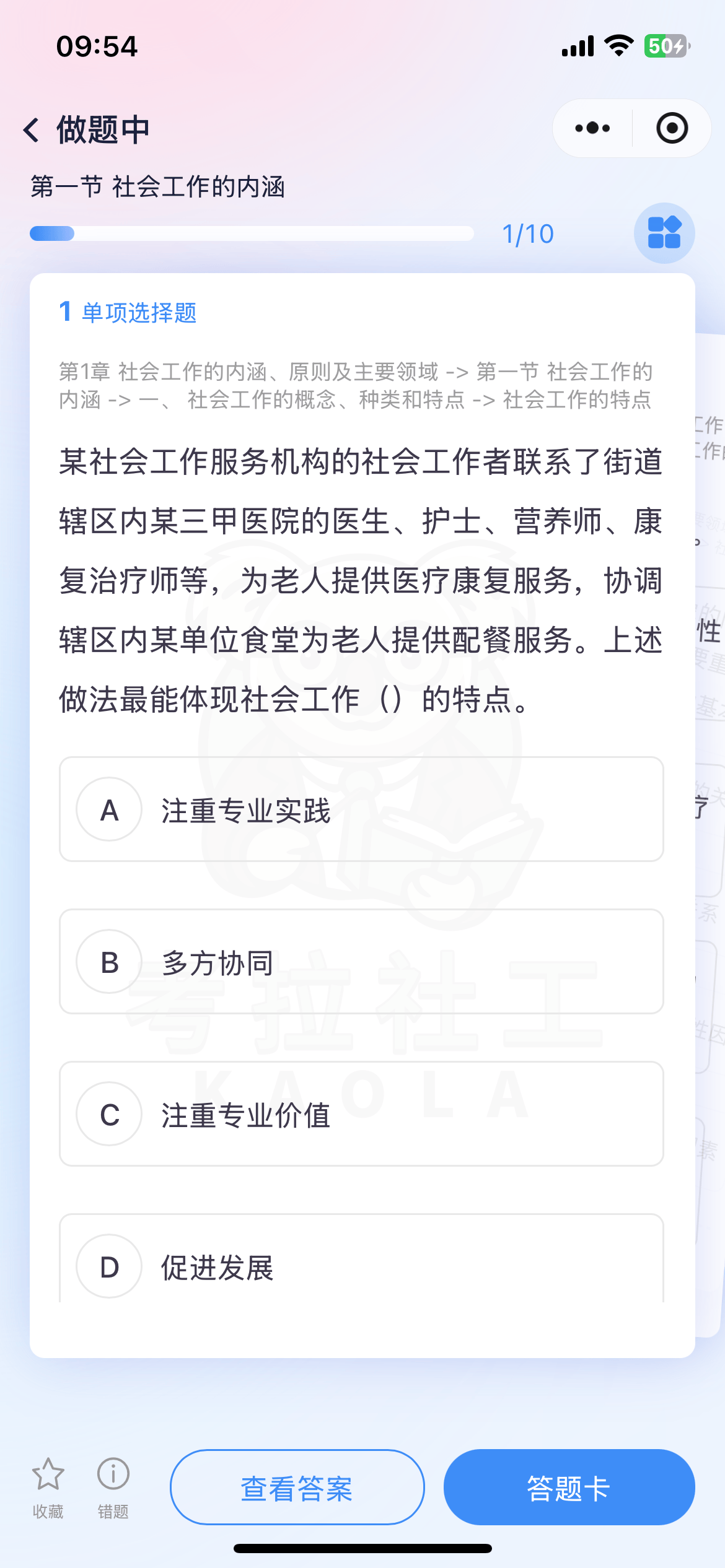Tap the back arrow to exit 做题中
725x1568 pixels.
31,129
